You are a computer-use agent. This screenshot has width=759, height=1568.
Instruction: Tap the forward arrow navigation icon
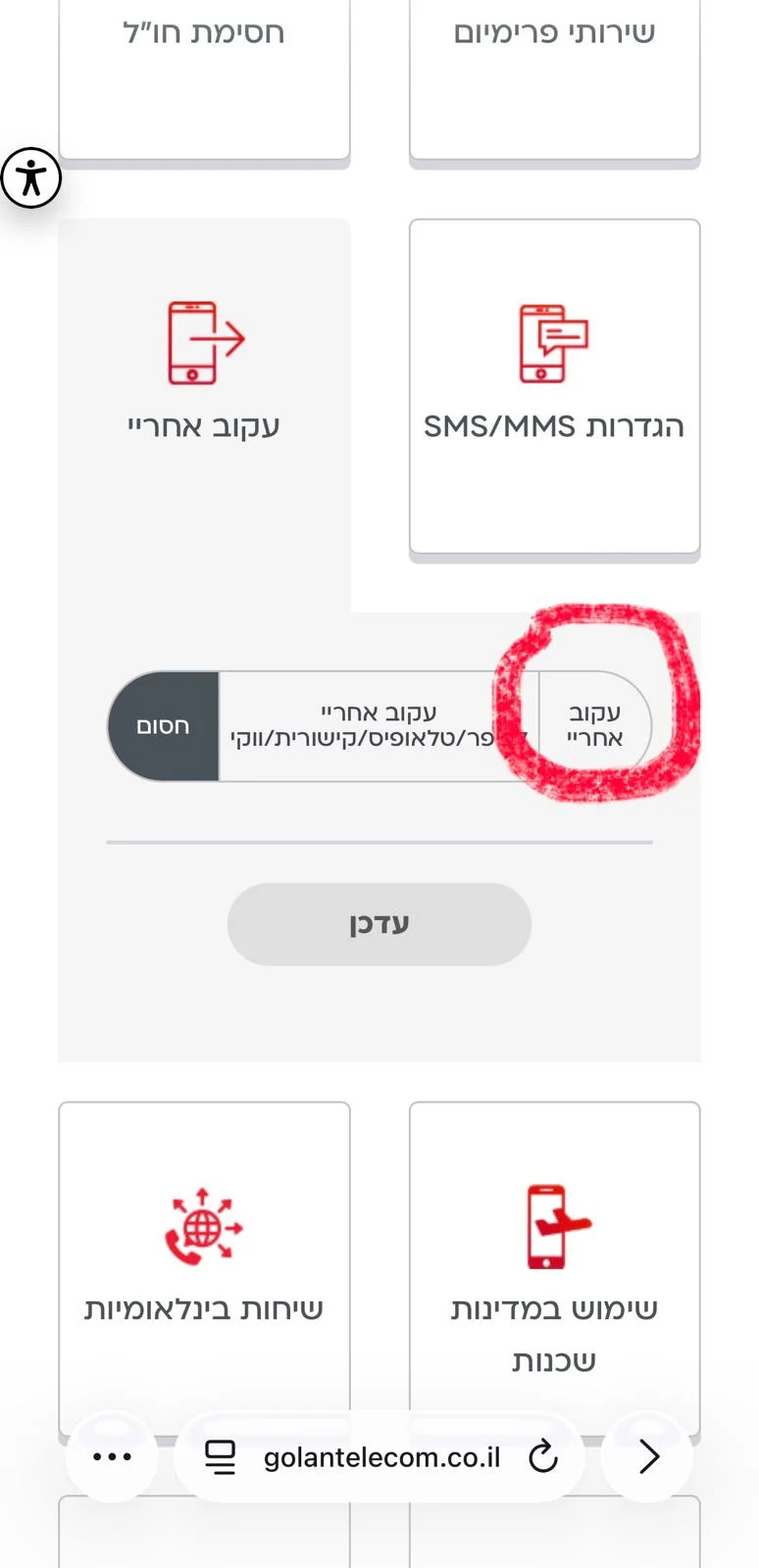[x=647, y=1457]
